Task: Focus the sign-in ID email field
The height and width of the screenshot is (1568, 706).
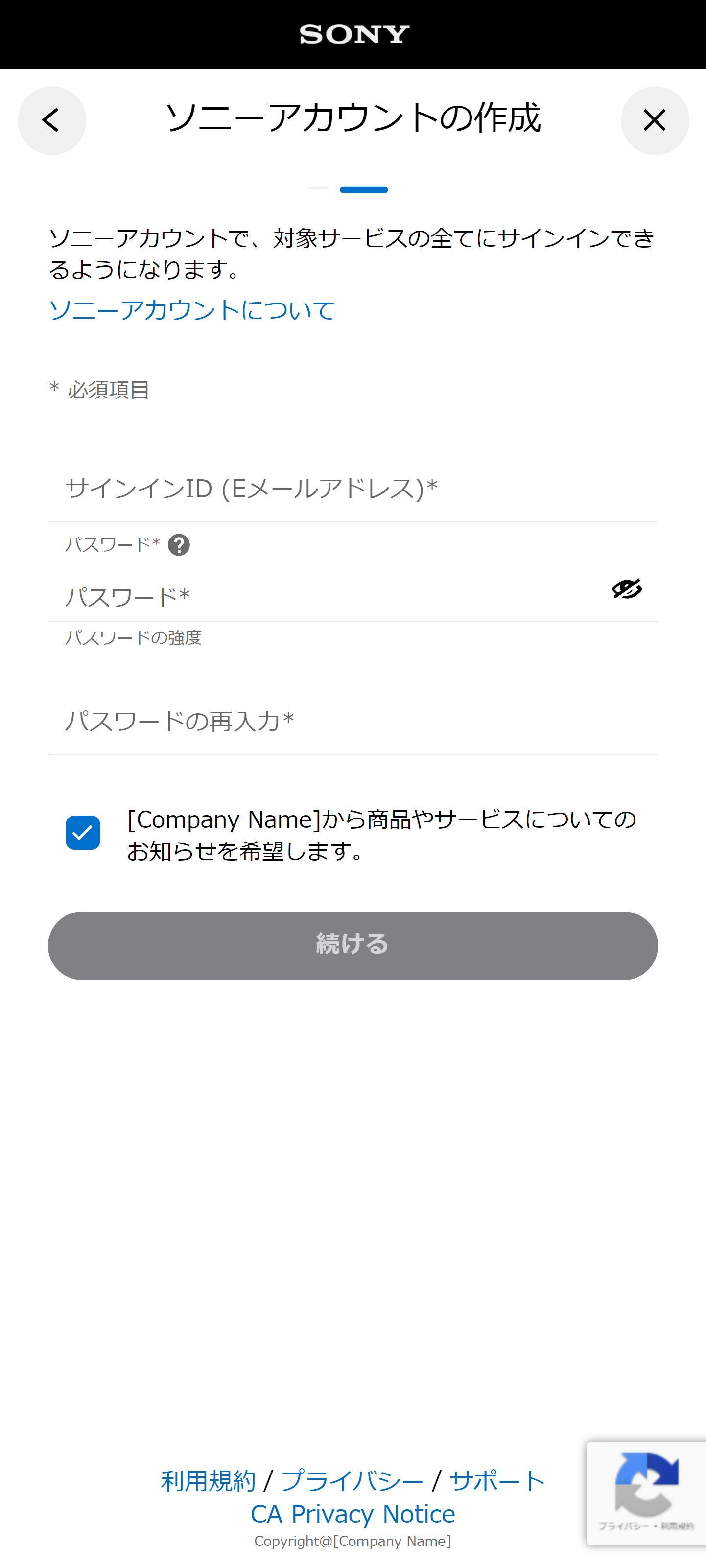Action: click(353, 489)
